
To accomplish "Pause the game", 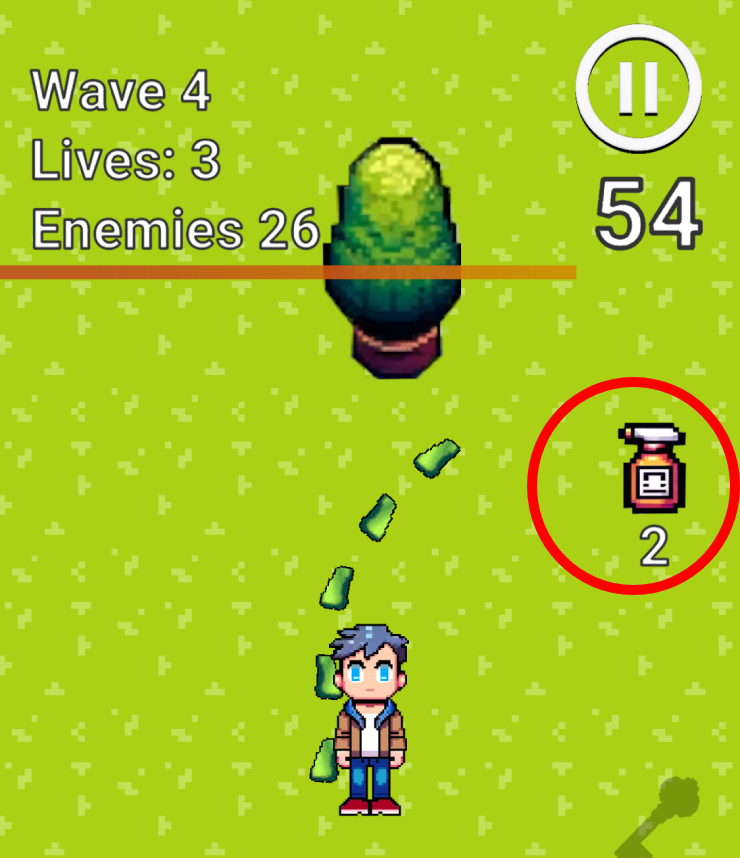I will 639,90.
